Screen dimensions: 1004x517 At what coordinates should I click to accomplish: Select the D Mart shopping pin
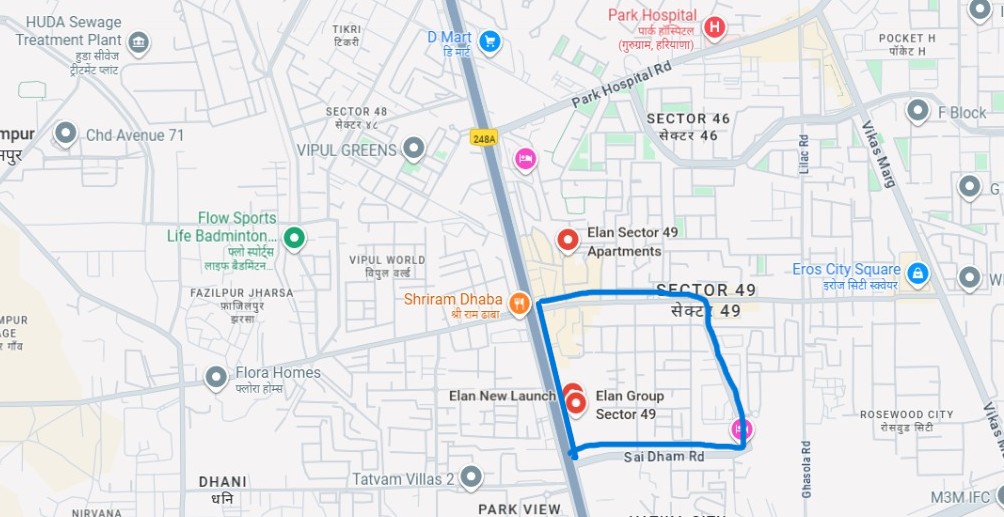click(489, 41)
